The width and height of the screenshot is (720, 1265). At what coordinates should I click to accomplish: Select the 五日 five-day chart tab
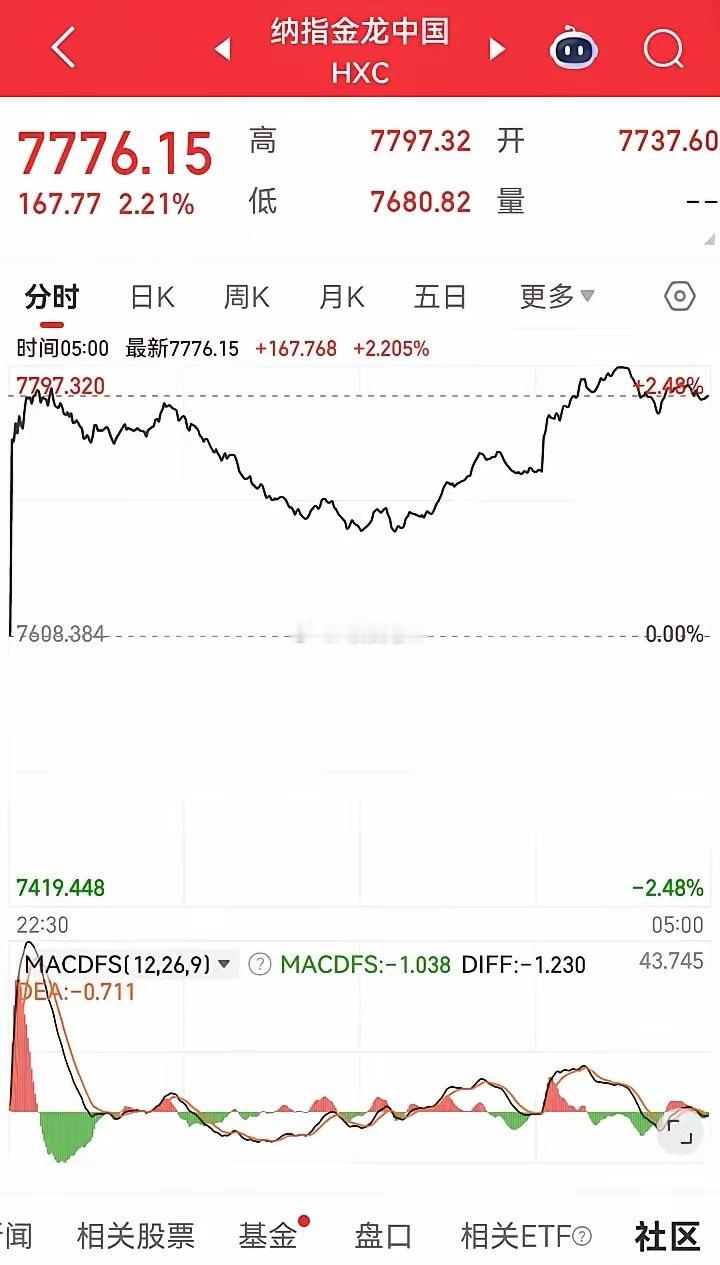point(438,297)
